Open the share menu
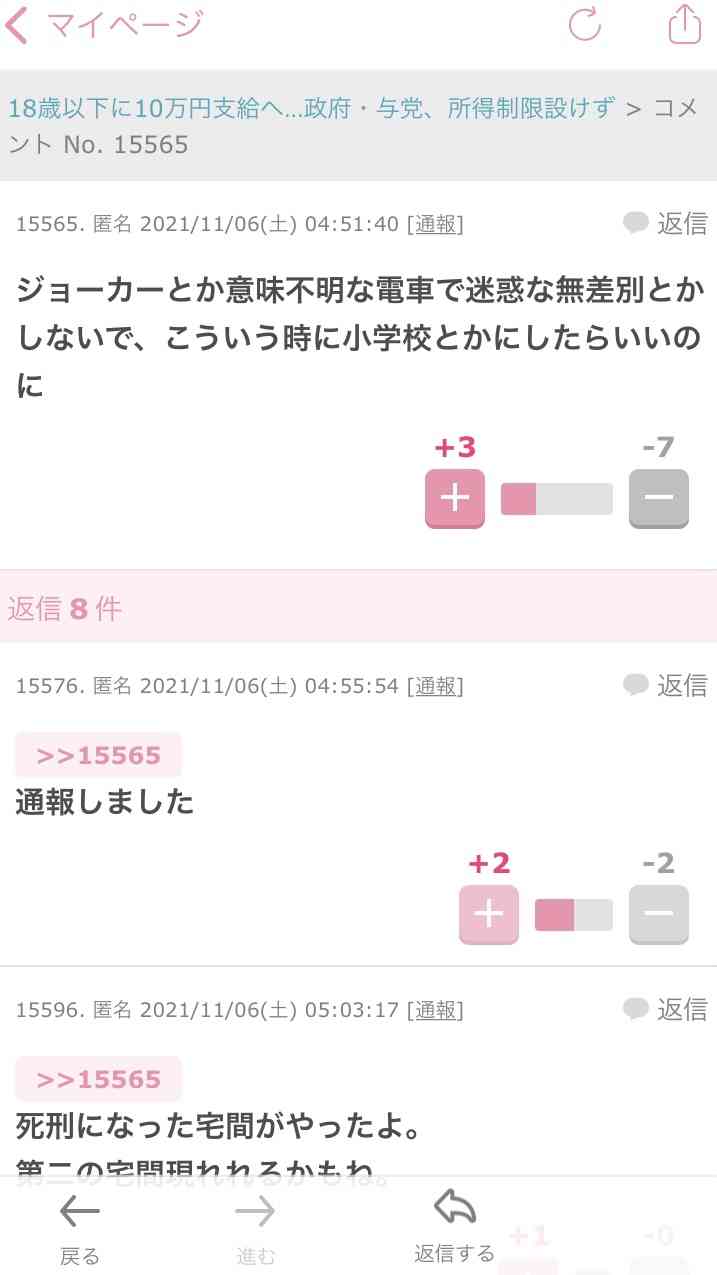The image size is (717, 1275). (684, 25)
